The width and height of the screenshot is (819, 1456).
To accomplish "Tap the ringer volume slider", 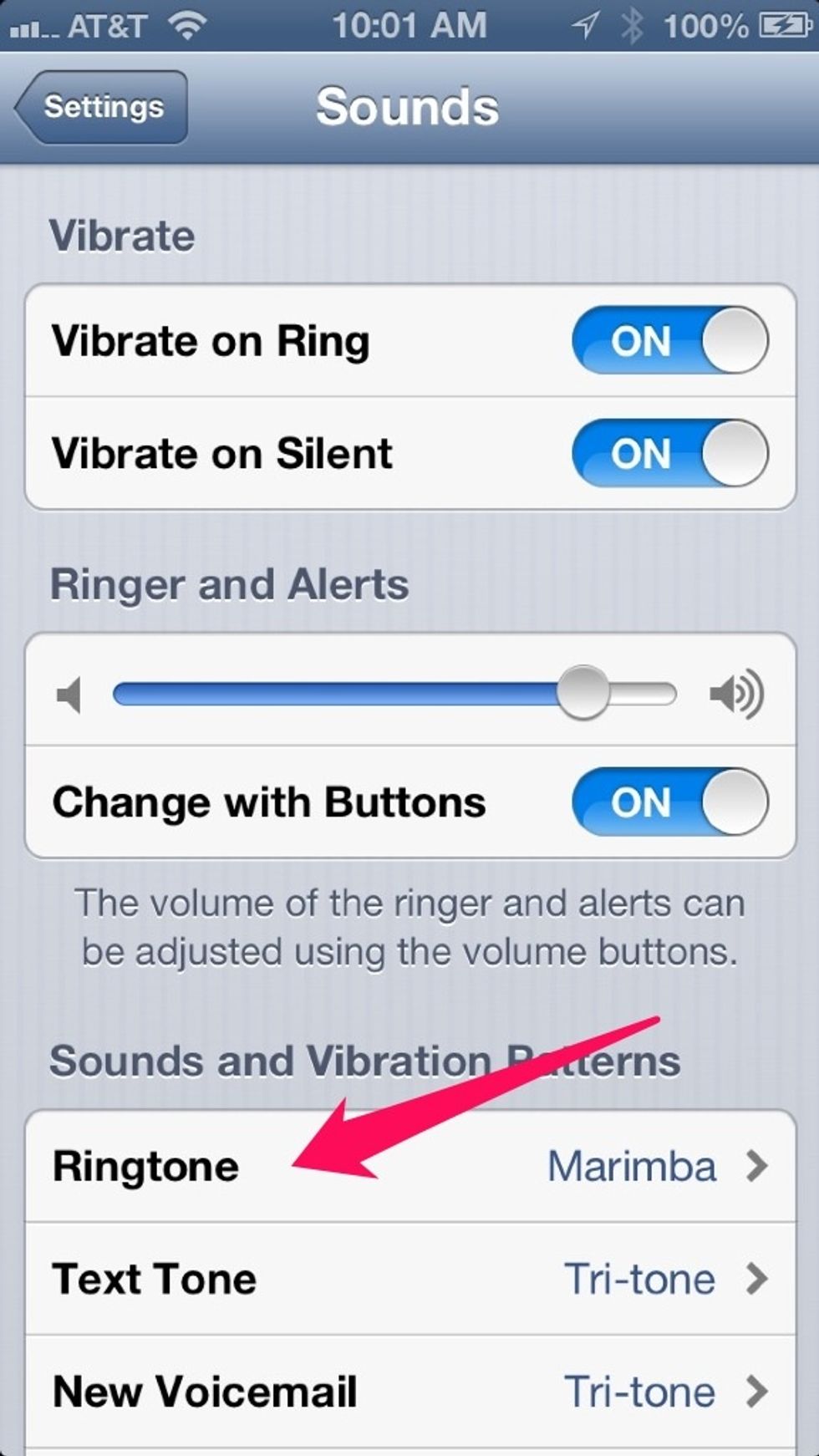I will [x=394, y=693].
